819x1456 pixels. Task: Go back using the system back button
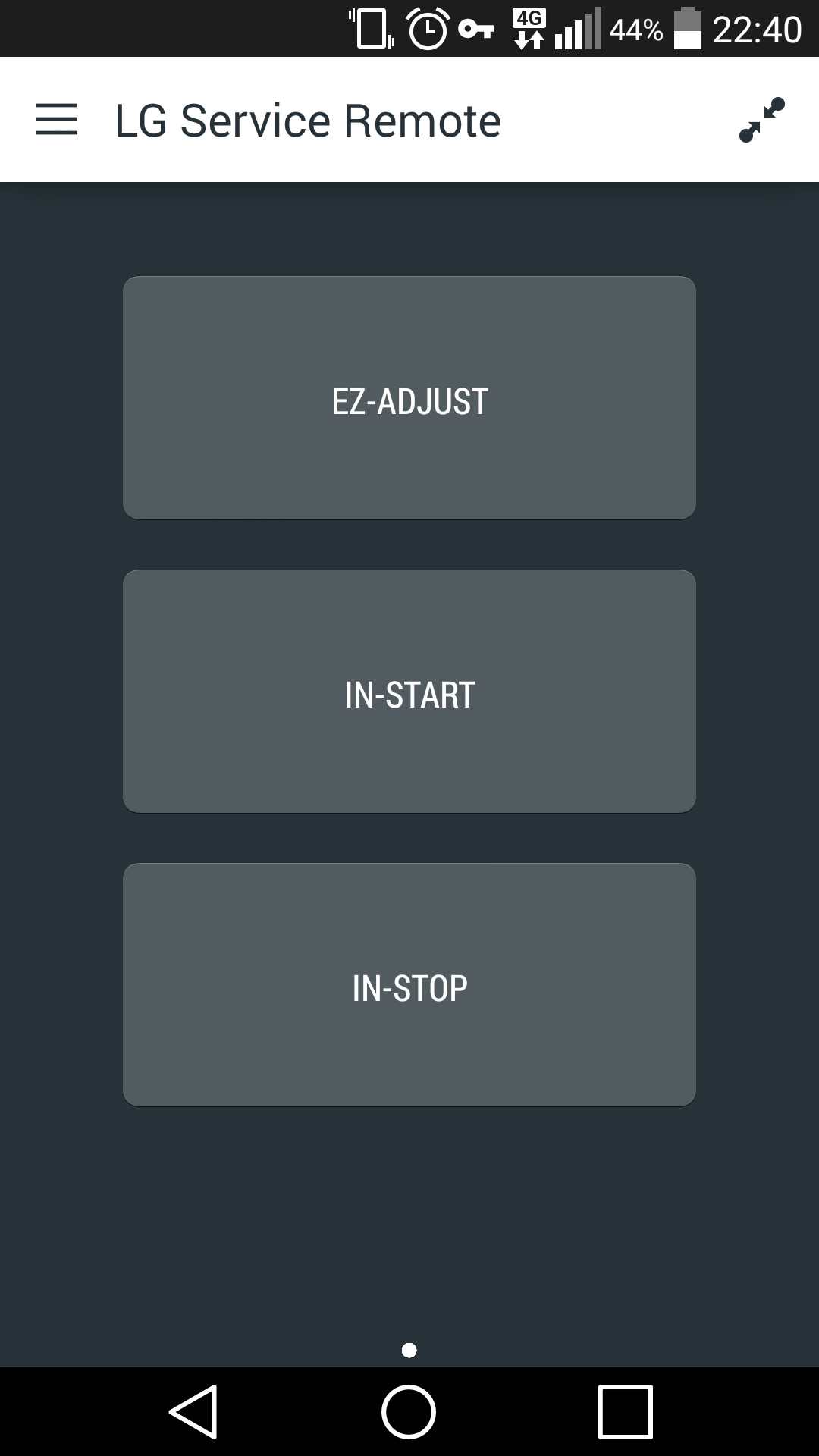click(194, 1412)
